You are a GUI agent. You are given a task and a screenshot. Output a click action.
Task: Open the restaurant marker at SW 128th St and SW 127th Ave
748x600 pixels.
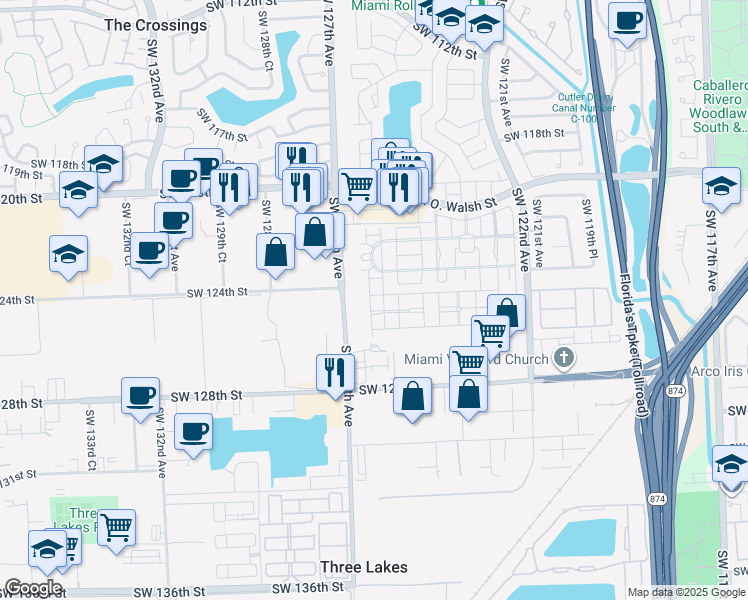pos(335,372)
